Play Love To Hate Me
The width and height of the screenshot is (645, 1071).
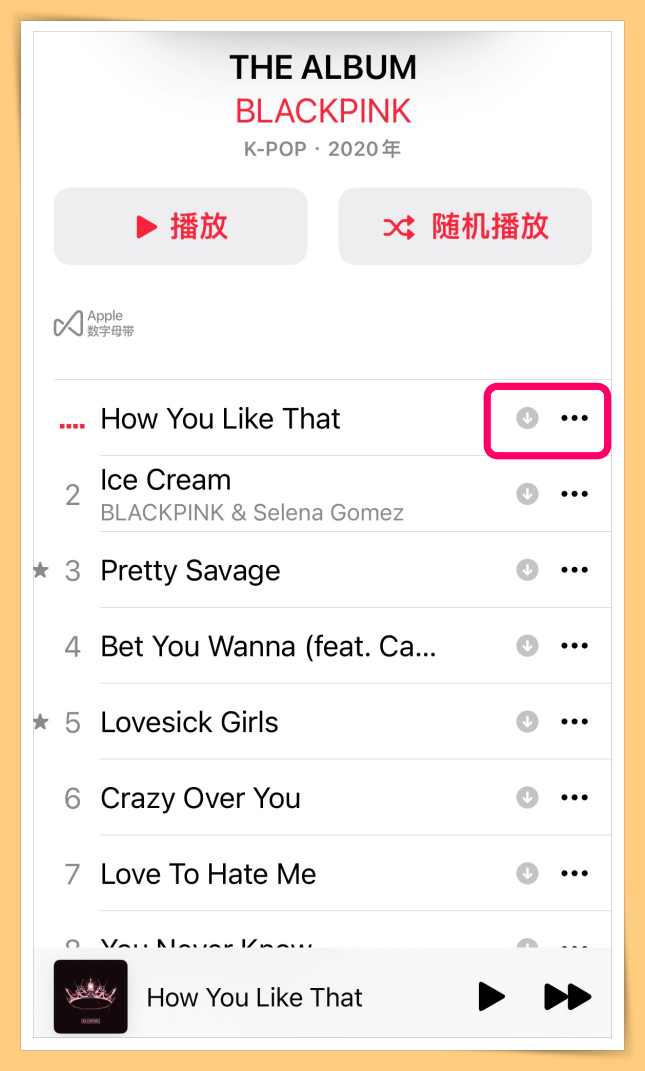tap(208, 874)
